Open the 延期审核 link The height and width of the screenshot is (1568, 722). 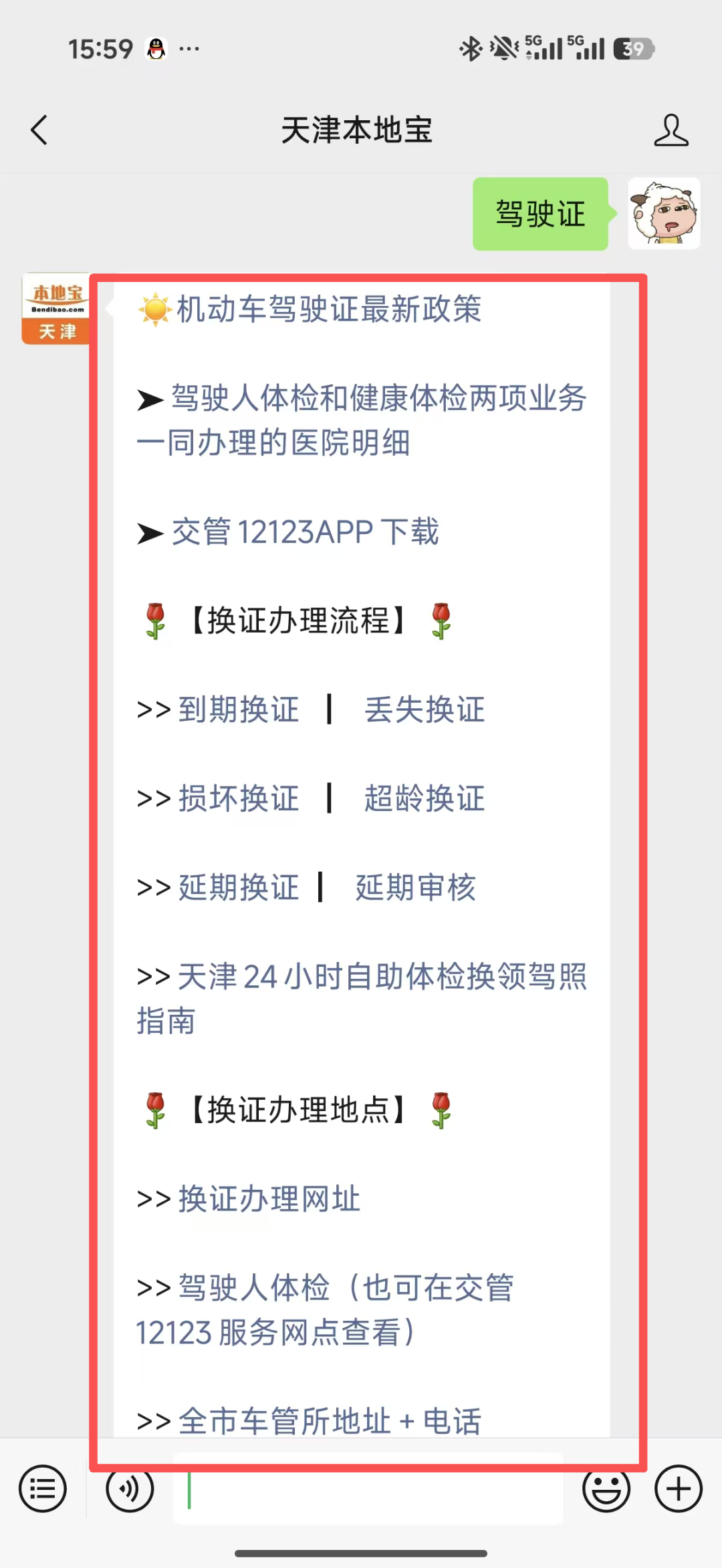415,888
